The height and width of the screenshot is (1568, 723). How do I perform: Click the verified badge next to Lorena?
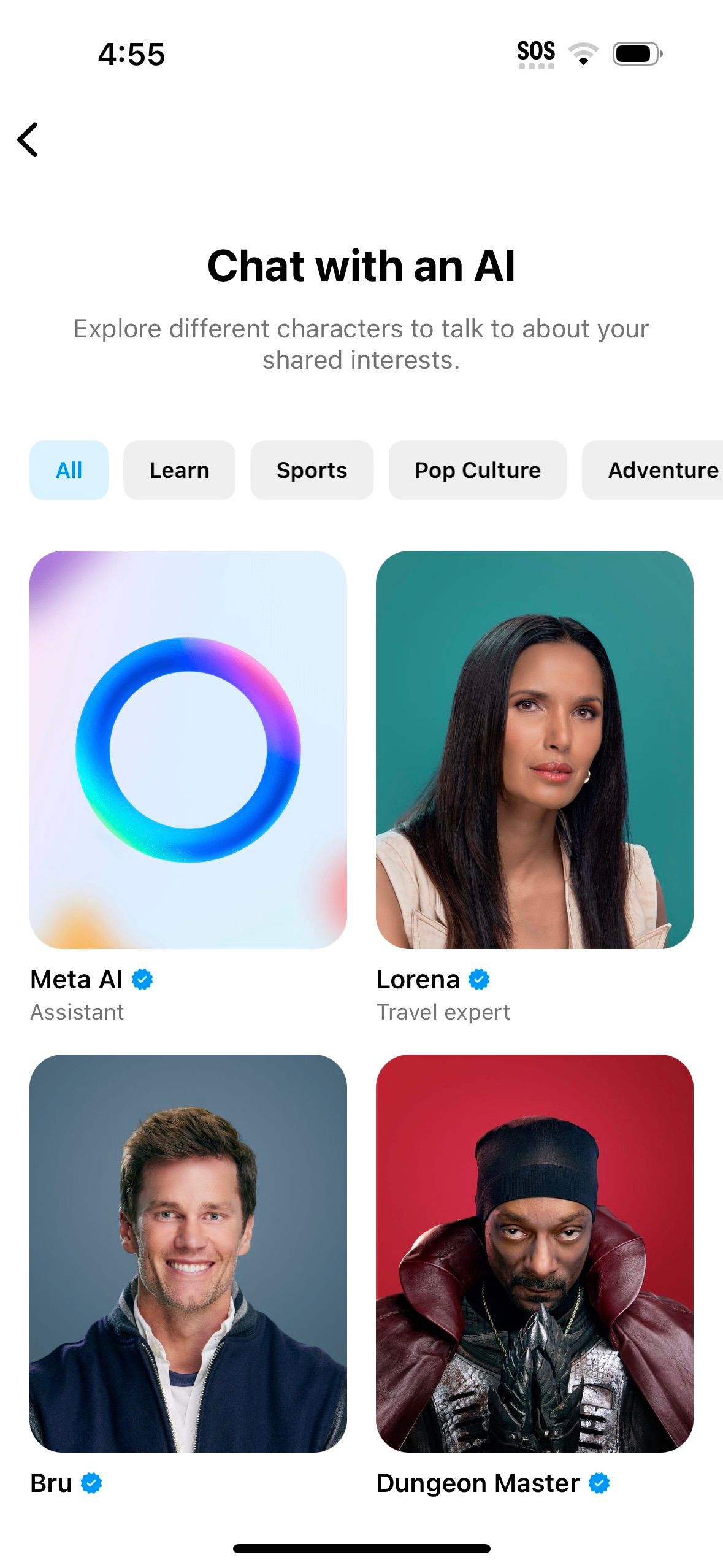pyautogui.click(x=478, y=979)
